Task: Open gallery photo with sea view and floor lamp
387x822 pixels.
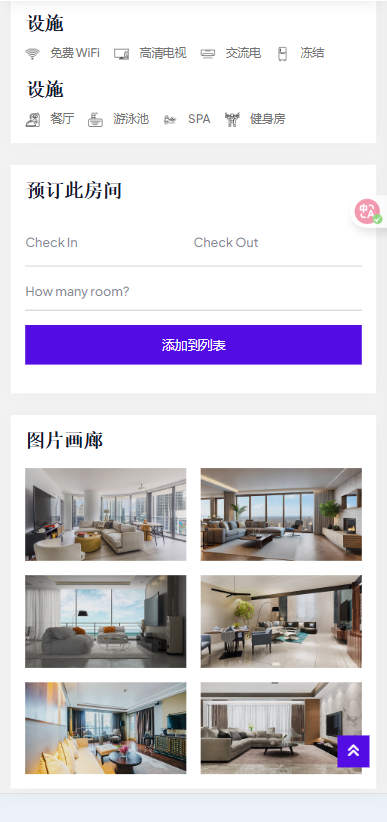Action: click(105, 621)
